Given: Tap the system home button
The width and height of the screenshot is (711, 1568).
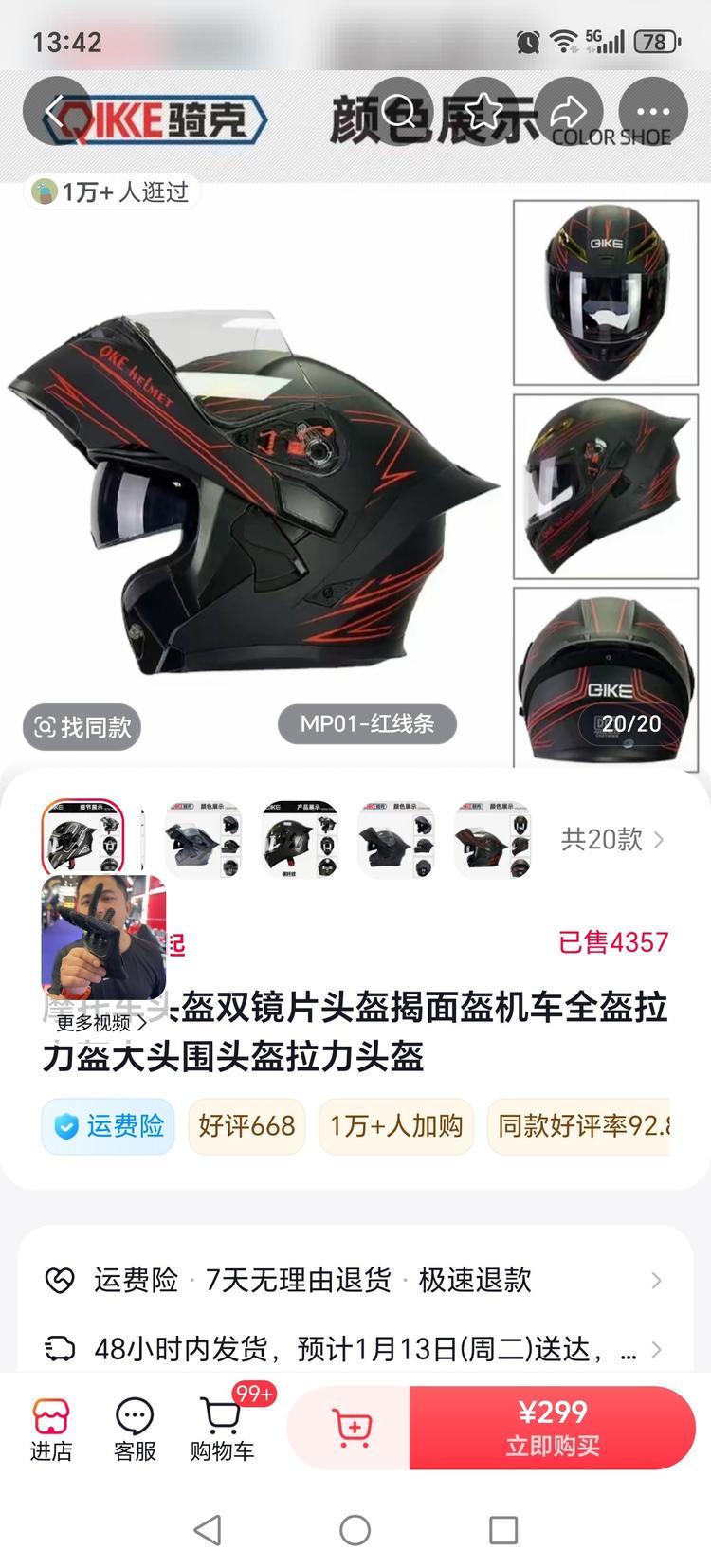Looking at the screenshot, I should [x=355, y=1529].
